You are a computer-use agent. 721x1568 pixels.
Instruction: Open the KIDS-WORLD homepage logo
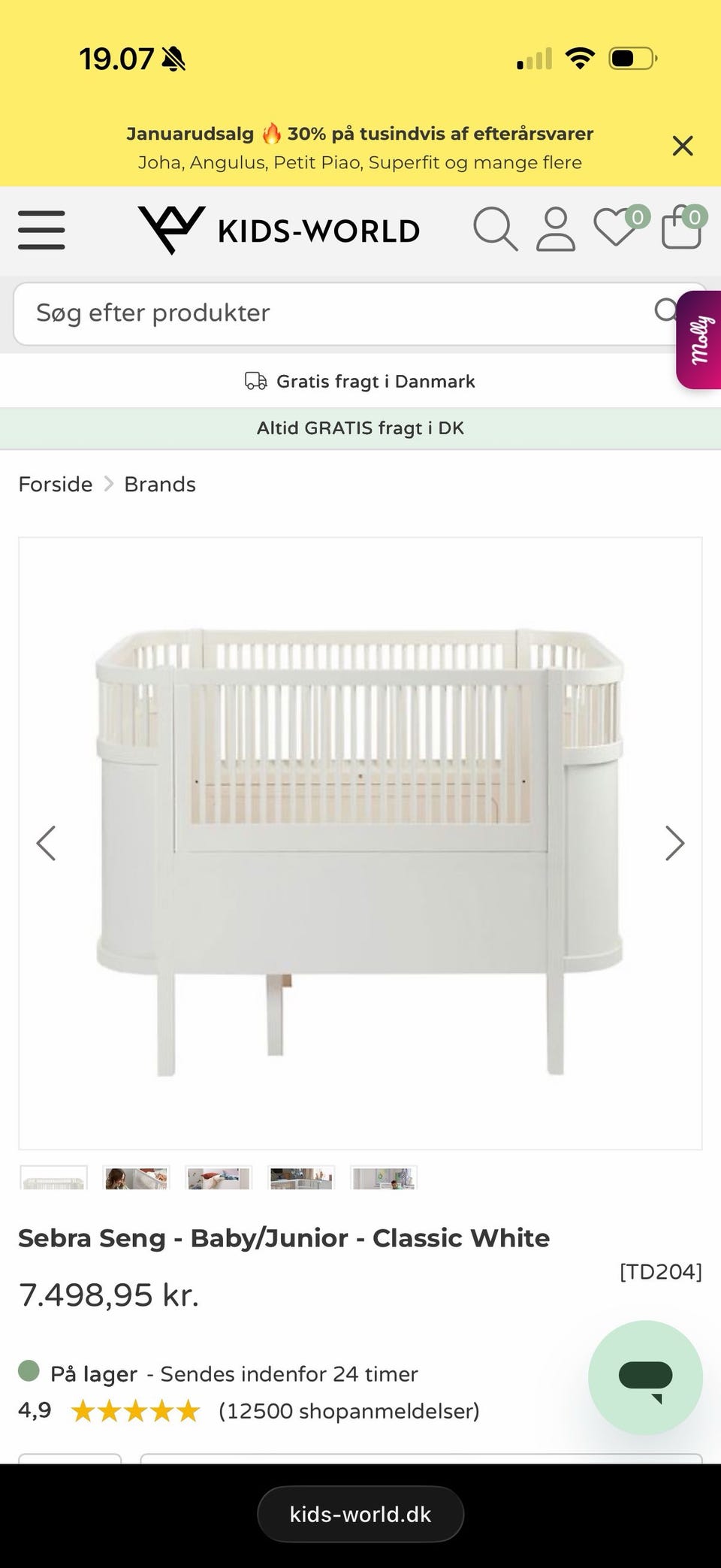point(279,230)
